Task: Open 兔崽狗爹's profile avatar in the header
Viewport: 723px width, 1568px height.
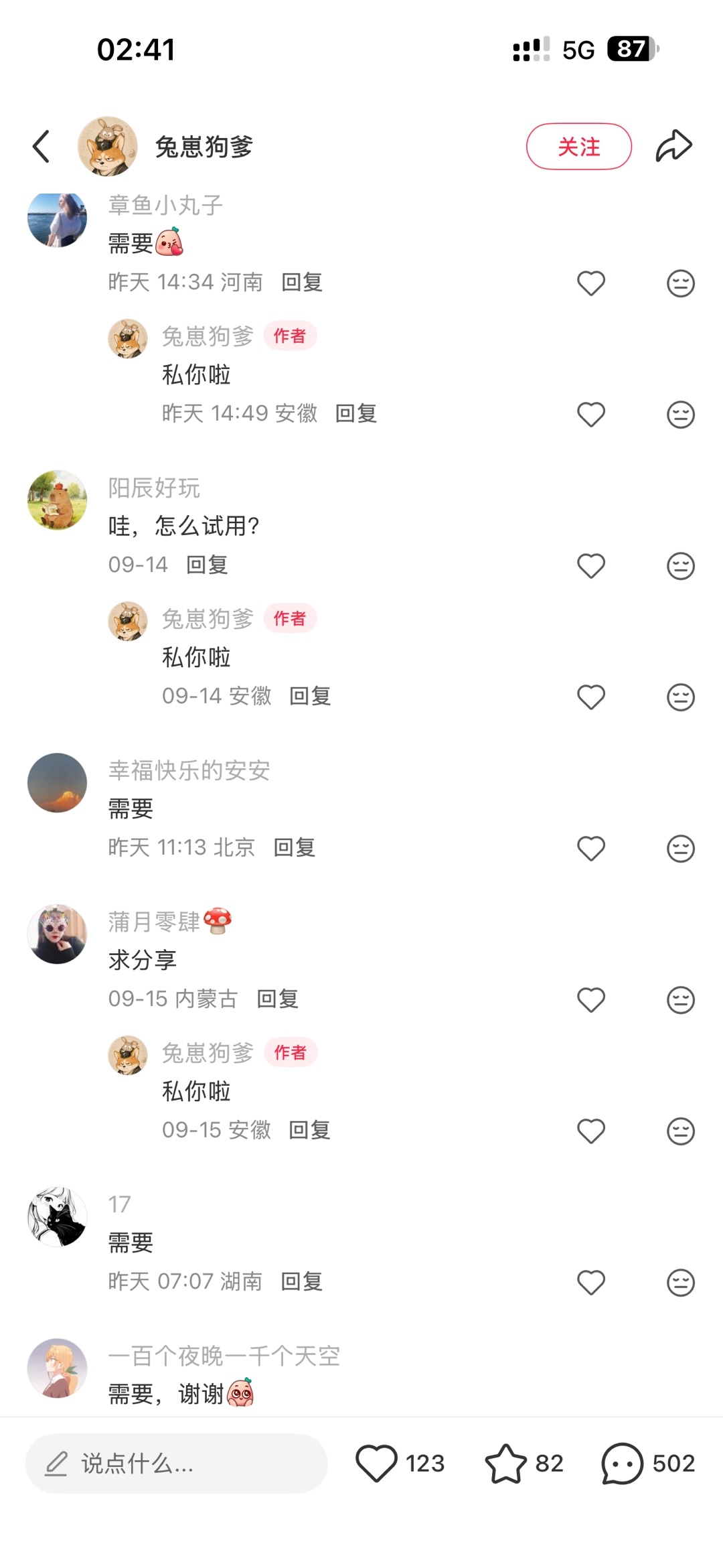Action: [x=108, y=146]
